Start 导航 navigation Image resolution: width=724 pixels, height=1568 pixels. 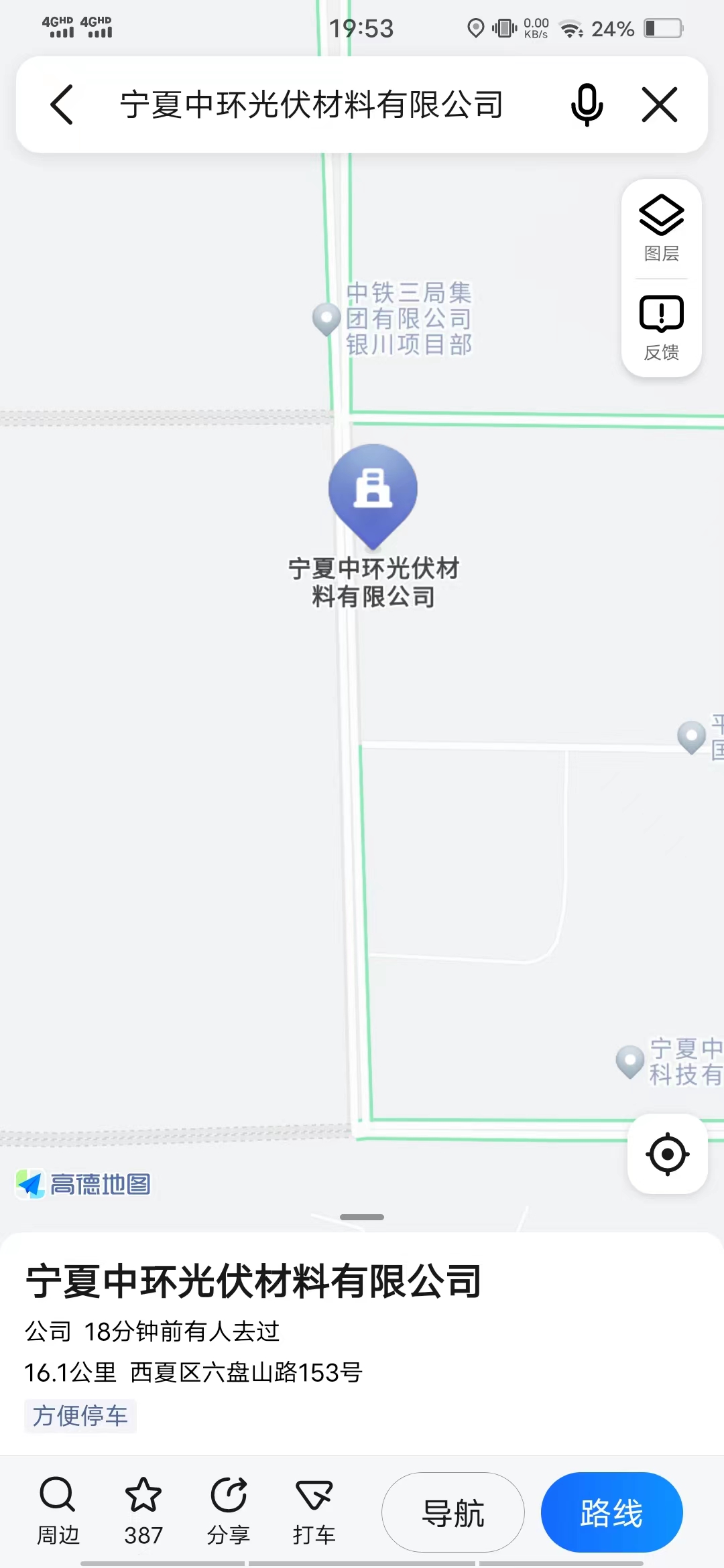click(x=453, y=1513)
